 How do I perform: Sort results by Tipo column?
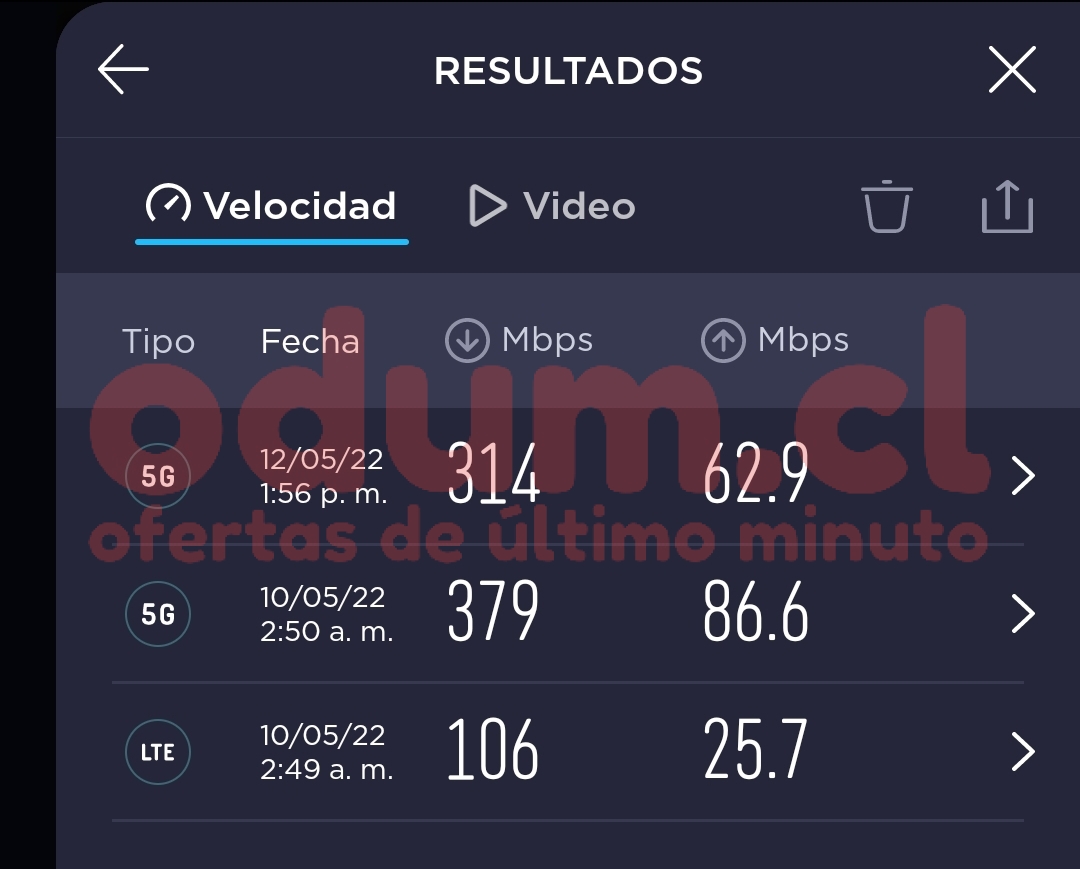158,342
